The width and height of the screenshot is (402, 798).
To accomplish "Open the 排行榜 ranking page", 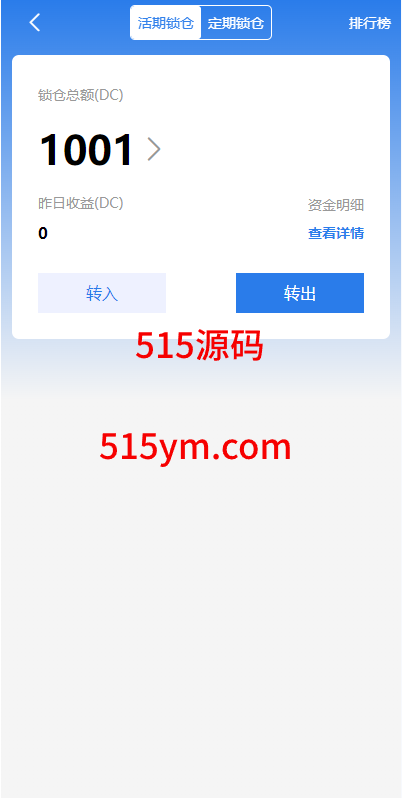I will [x=370, y=23].
